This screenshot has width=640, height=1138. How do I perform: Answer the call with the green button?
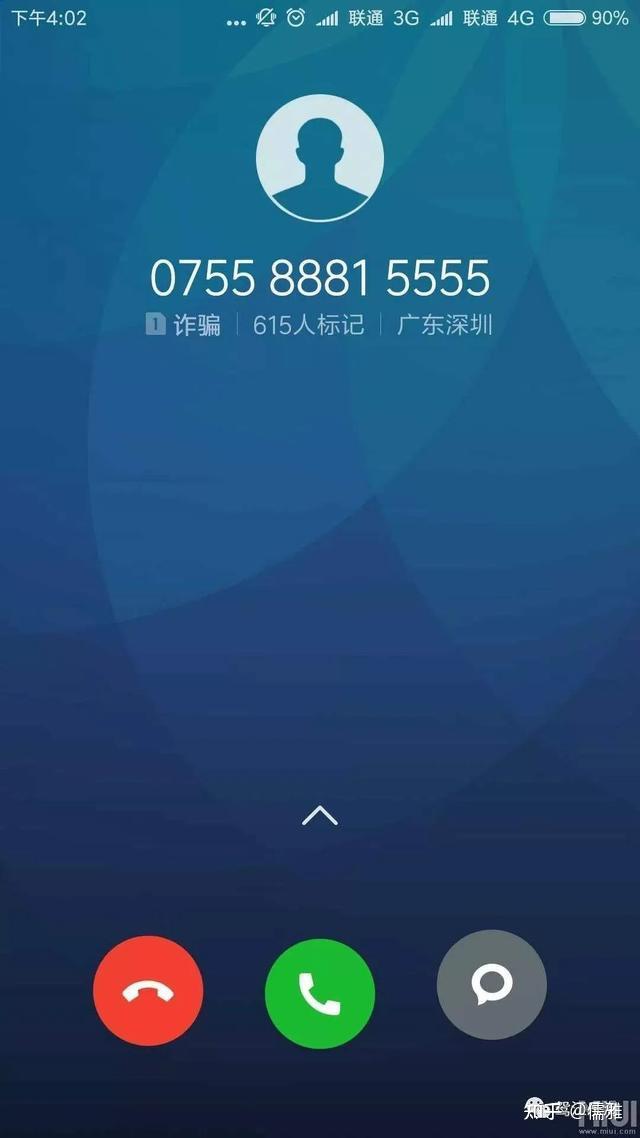tap(320, 993)
